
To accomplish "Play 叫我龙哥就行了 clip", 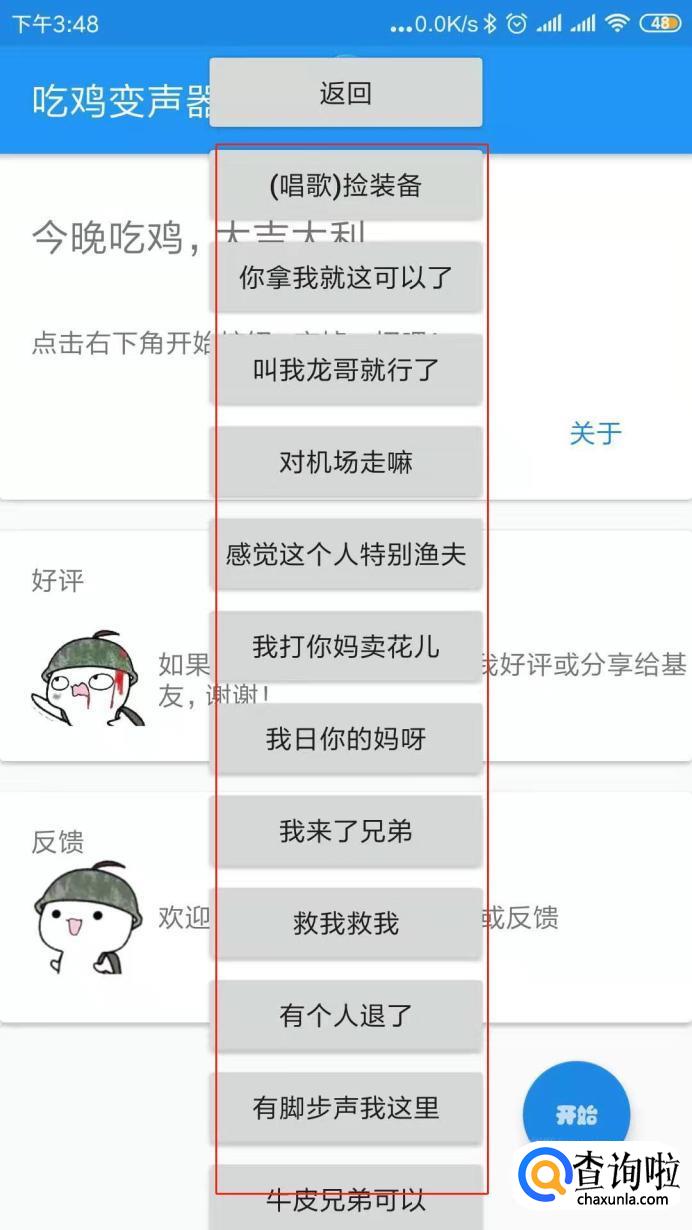I will [x=345, y=370].
